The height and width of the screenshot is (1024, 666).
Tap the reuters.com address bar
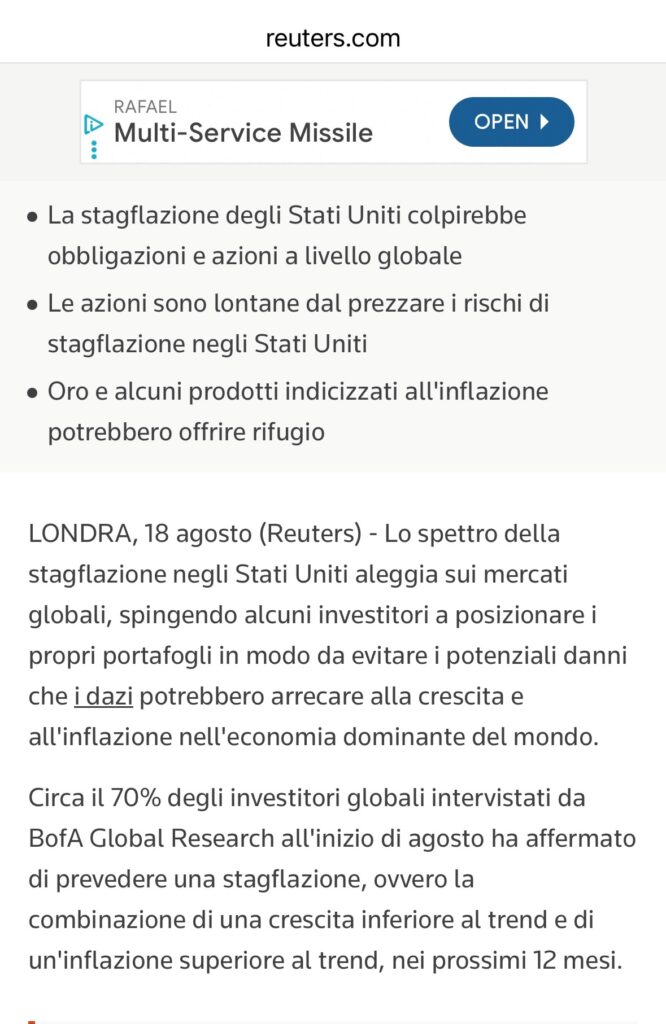point(333,39)
